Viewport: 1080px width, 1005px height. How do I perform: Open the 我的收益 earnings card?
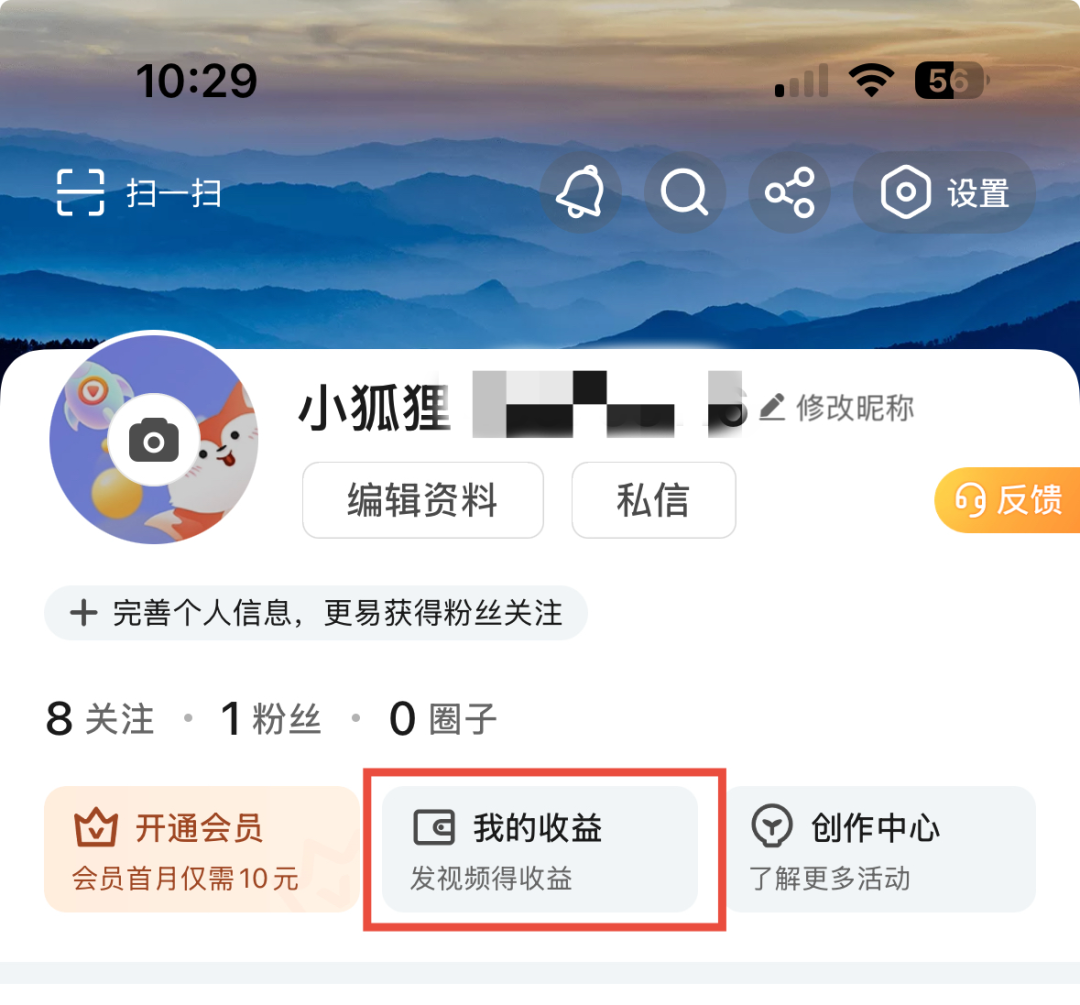tap(540, 849)
